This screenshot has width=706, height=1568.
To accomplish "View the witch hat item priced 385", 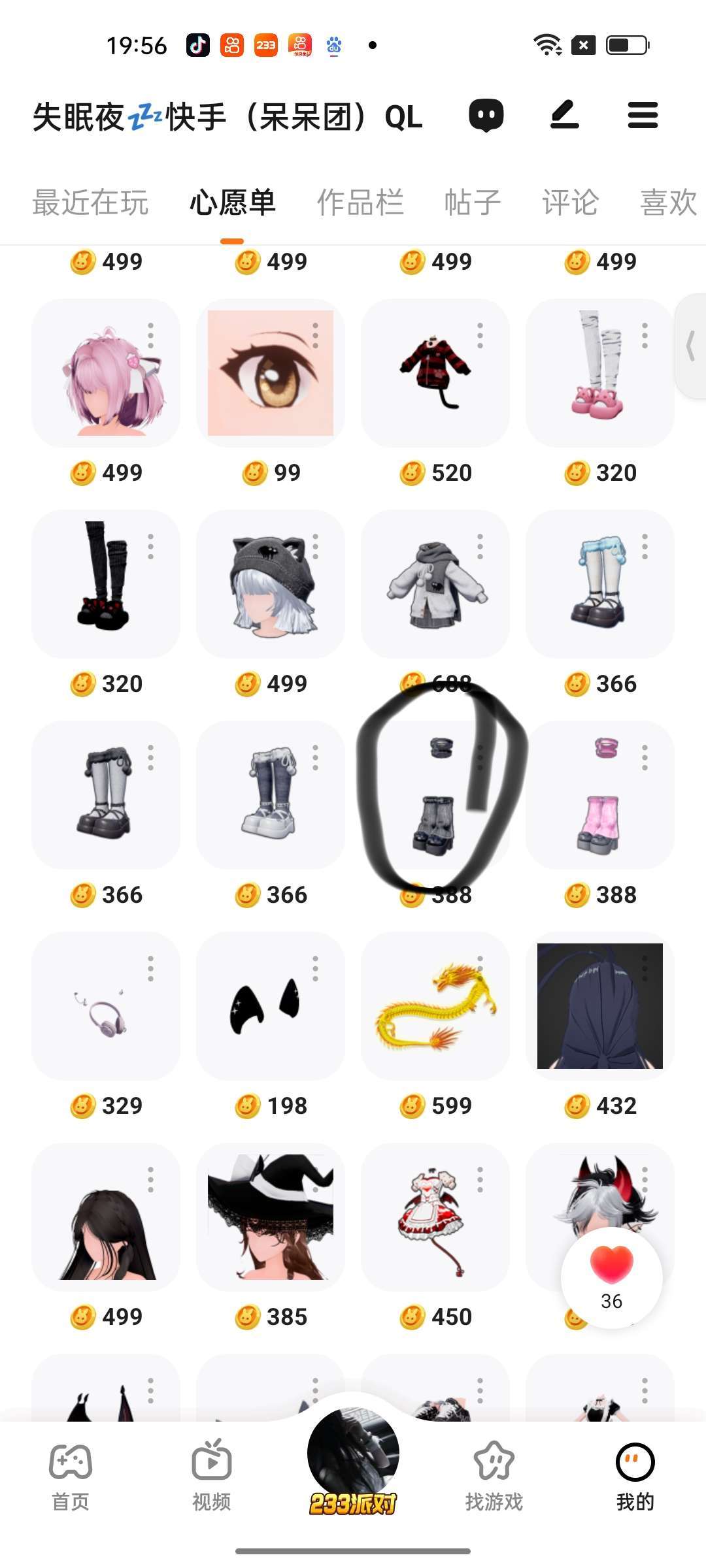I will [271, 1217].
